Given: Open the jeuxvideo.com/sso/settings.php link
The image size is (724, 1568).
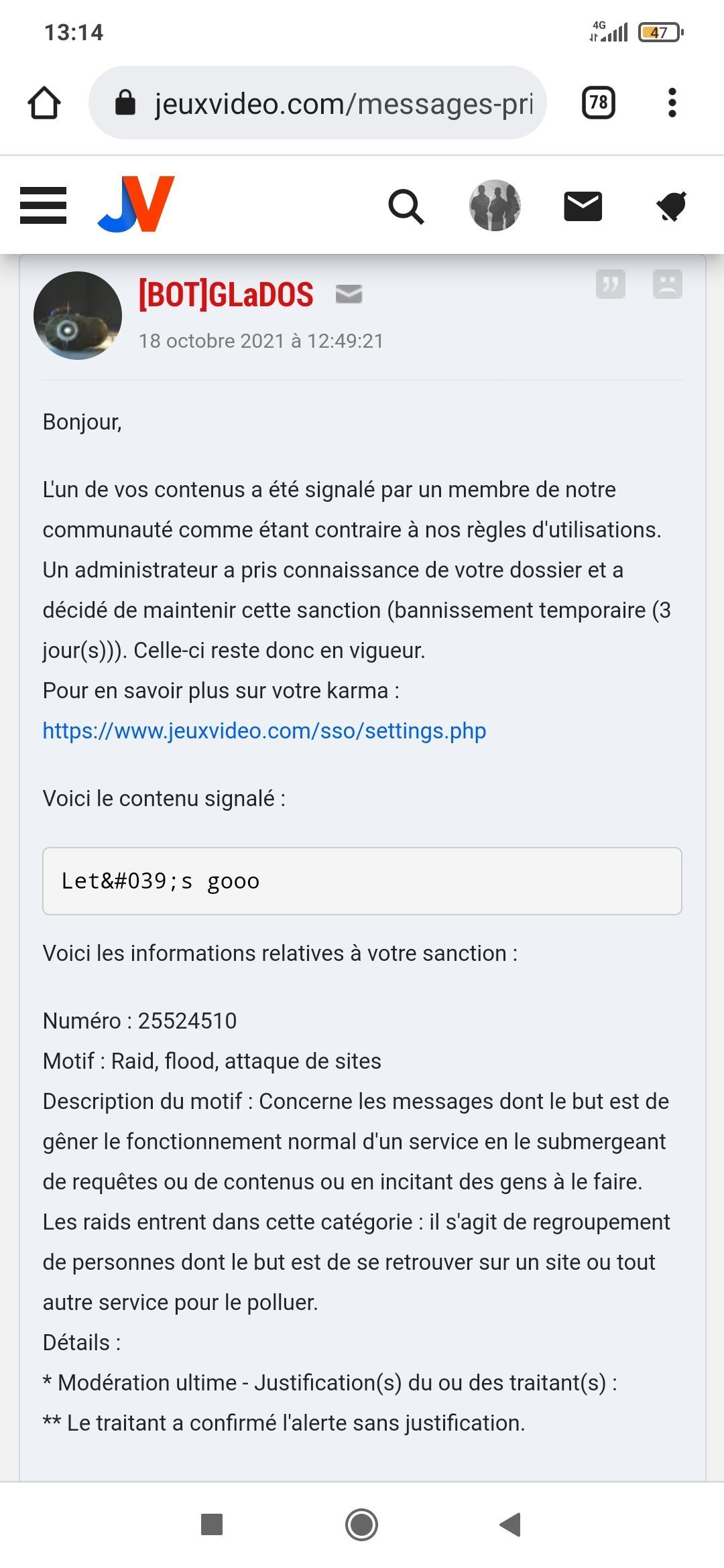Looking at the screenshot, I should [264, 730].
